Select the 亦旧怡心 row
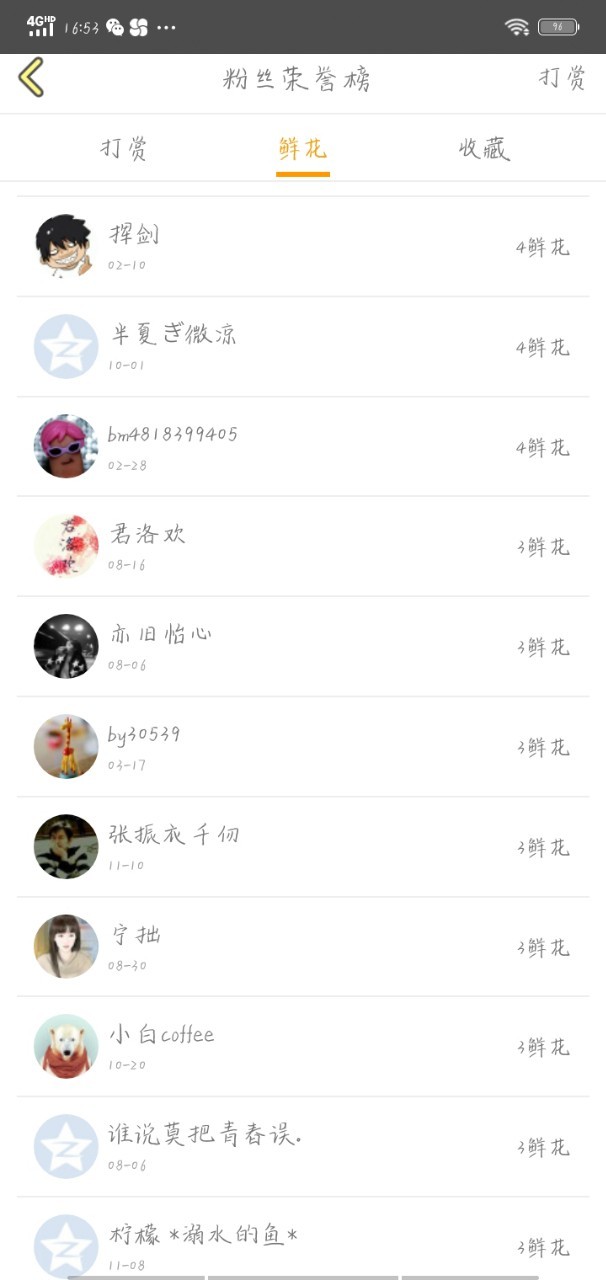 pos(303,647)
